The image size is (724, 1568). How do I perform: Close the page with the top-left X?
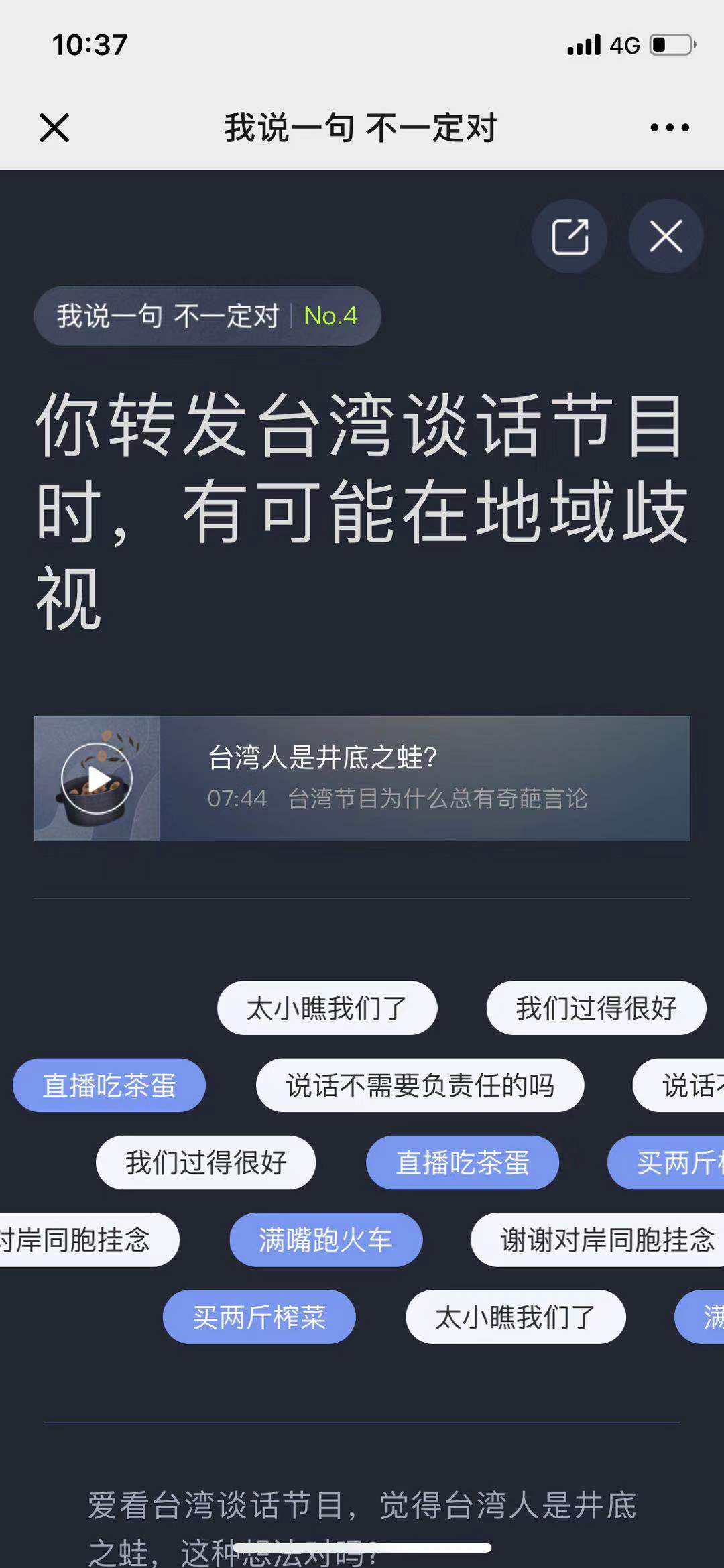click(x=54, y=127)
